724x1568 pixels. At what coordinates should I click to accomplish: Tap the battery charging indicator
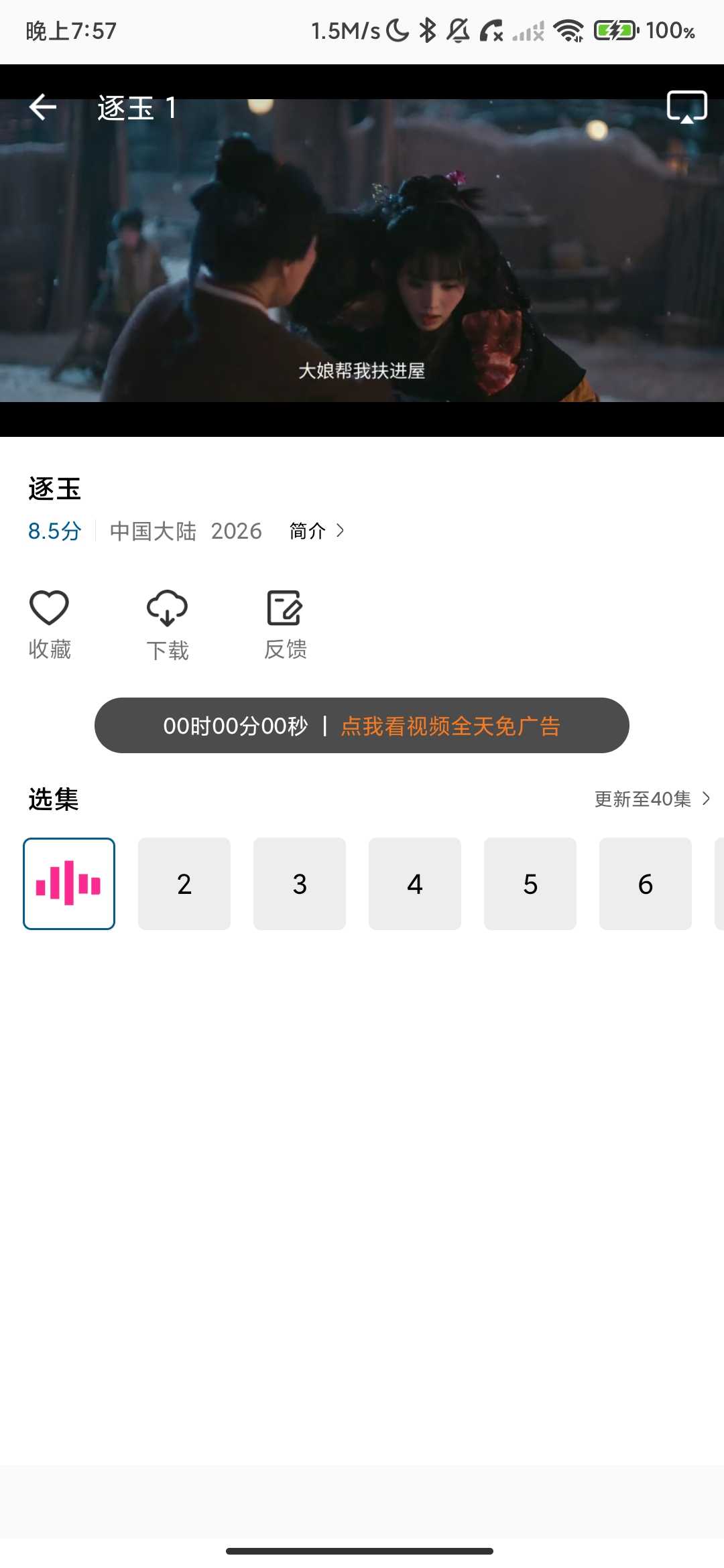[x=615, y=29]
